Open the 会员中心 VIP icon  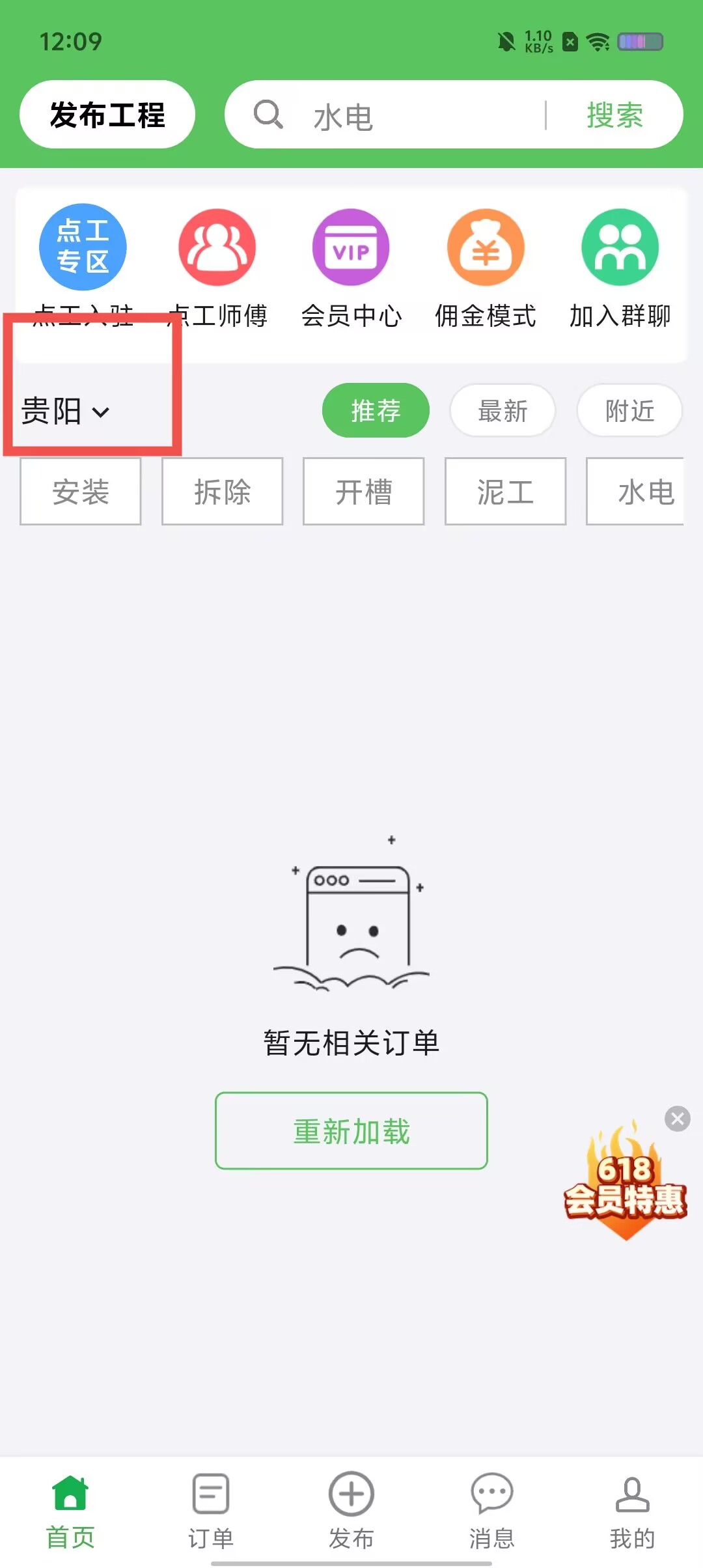pos(351,247)
